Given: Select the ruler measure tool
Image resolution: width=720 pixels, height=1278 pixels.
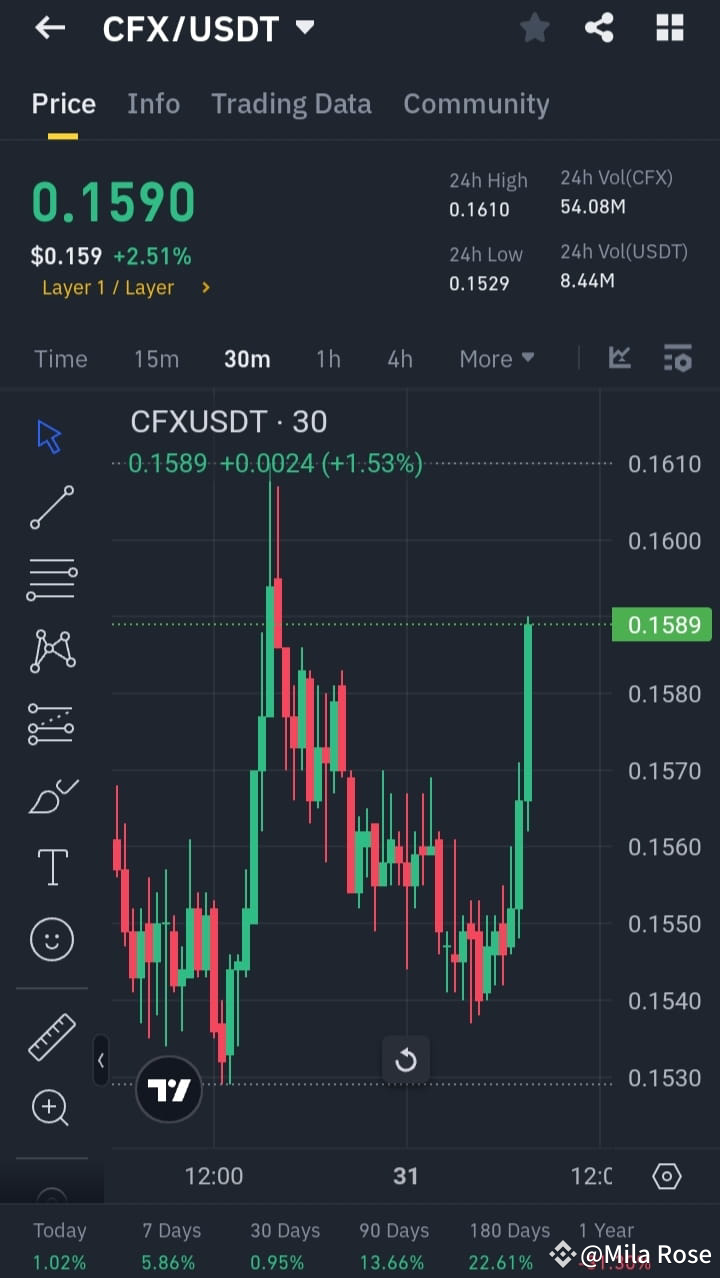Looking at the screenshot, I should (51, 1036).
